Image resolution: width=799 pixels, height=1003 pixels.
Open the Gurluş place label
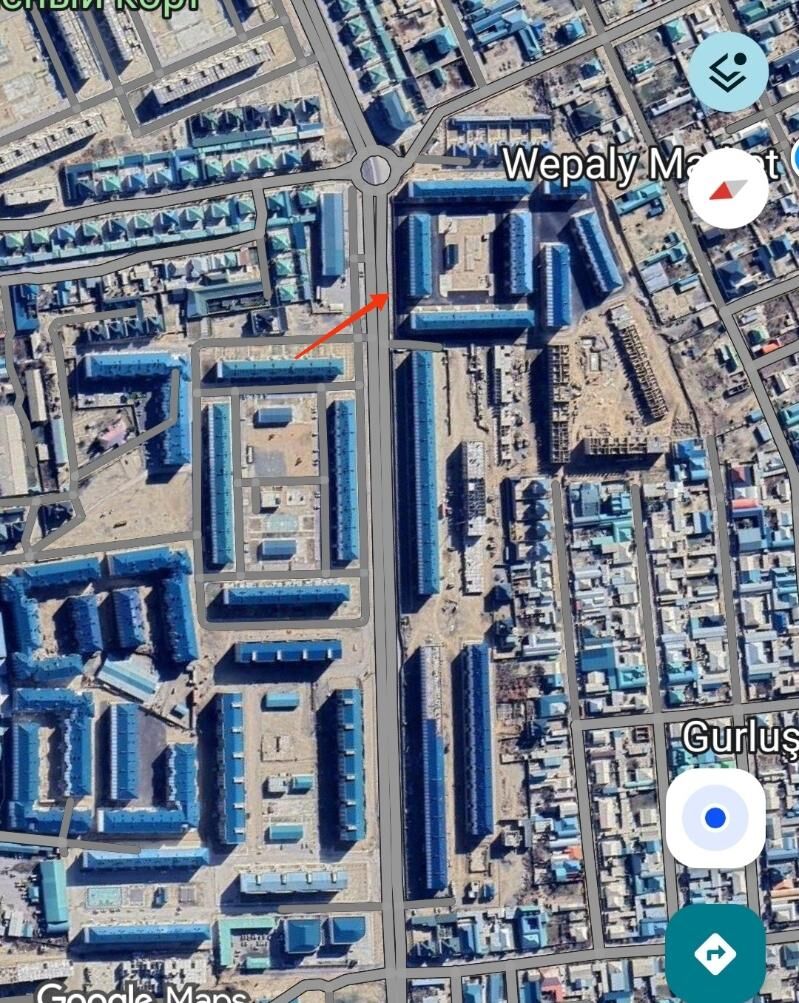point(739,737)
